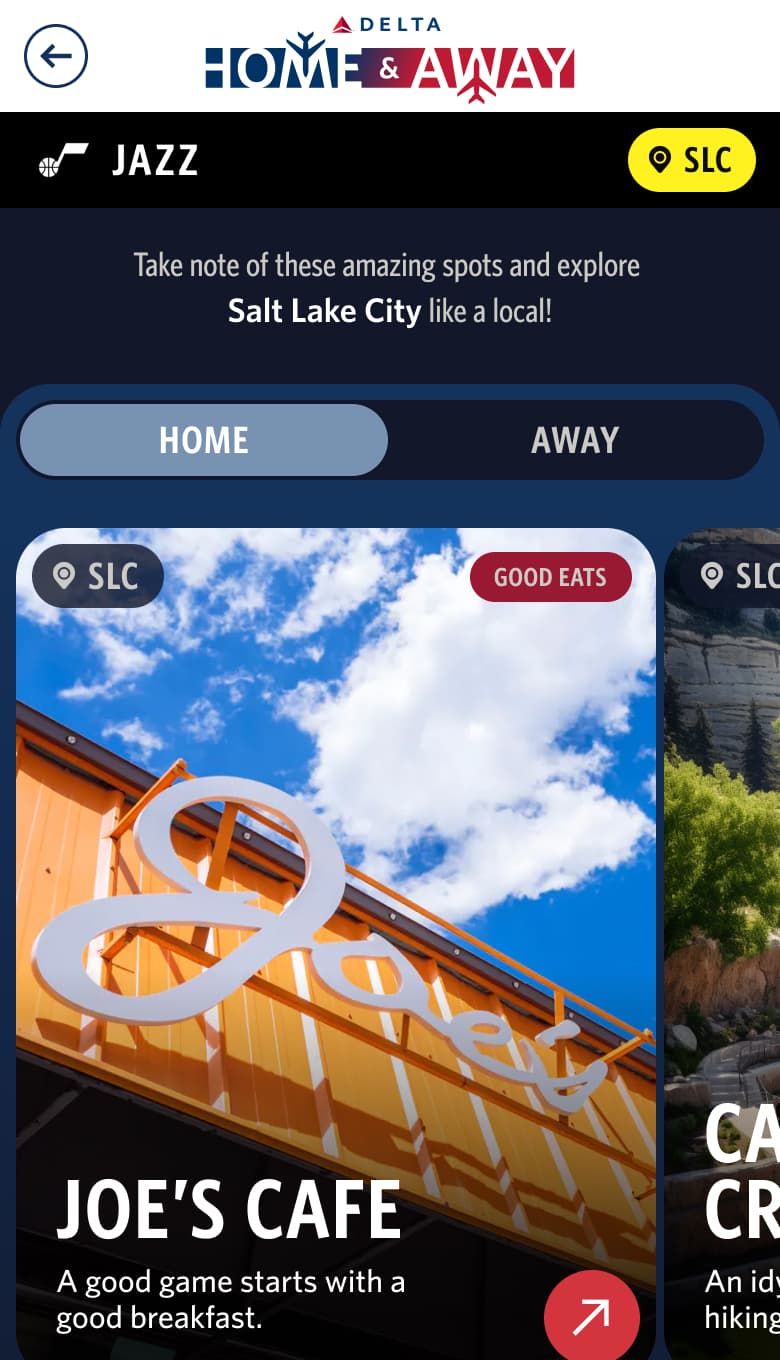
Task: Go back using the arrow button
Action: click(56, 56)
